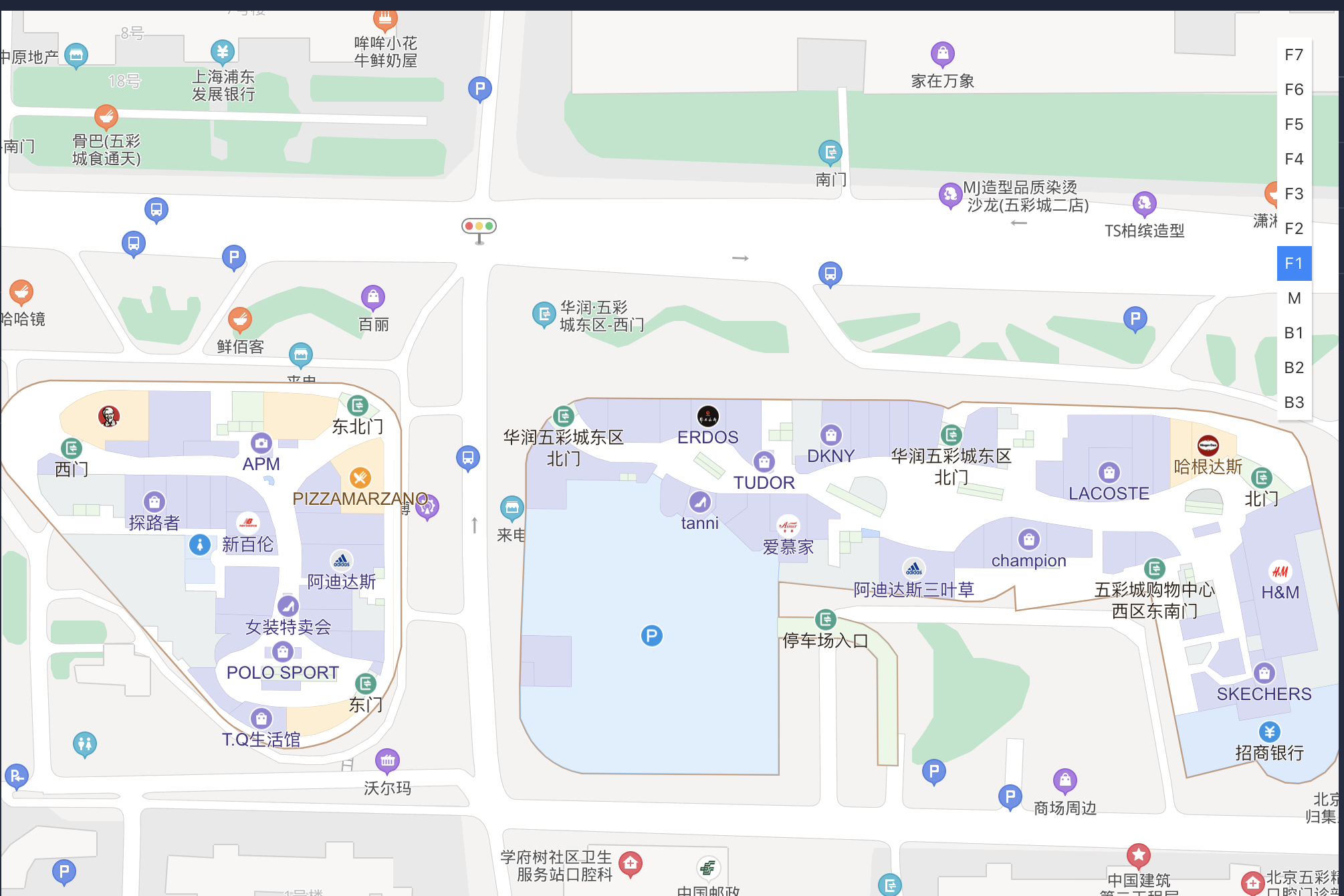The height and width of the screenshot is (896, 1344).
Task: Show basement floor B2
Action: point(1294,368)
